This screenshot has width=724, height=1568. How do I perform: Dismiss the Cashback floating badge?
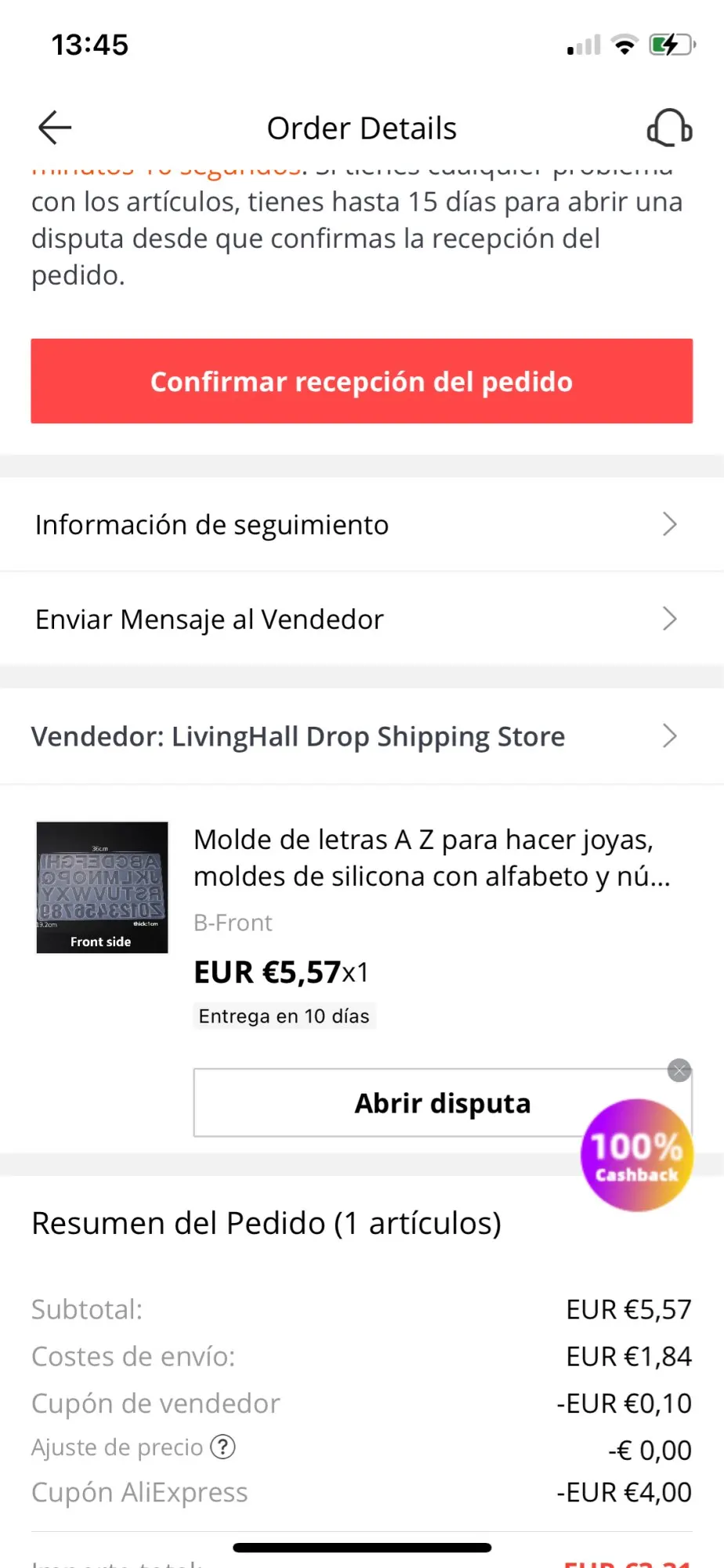[x=679, y=1070]
